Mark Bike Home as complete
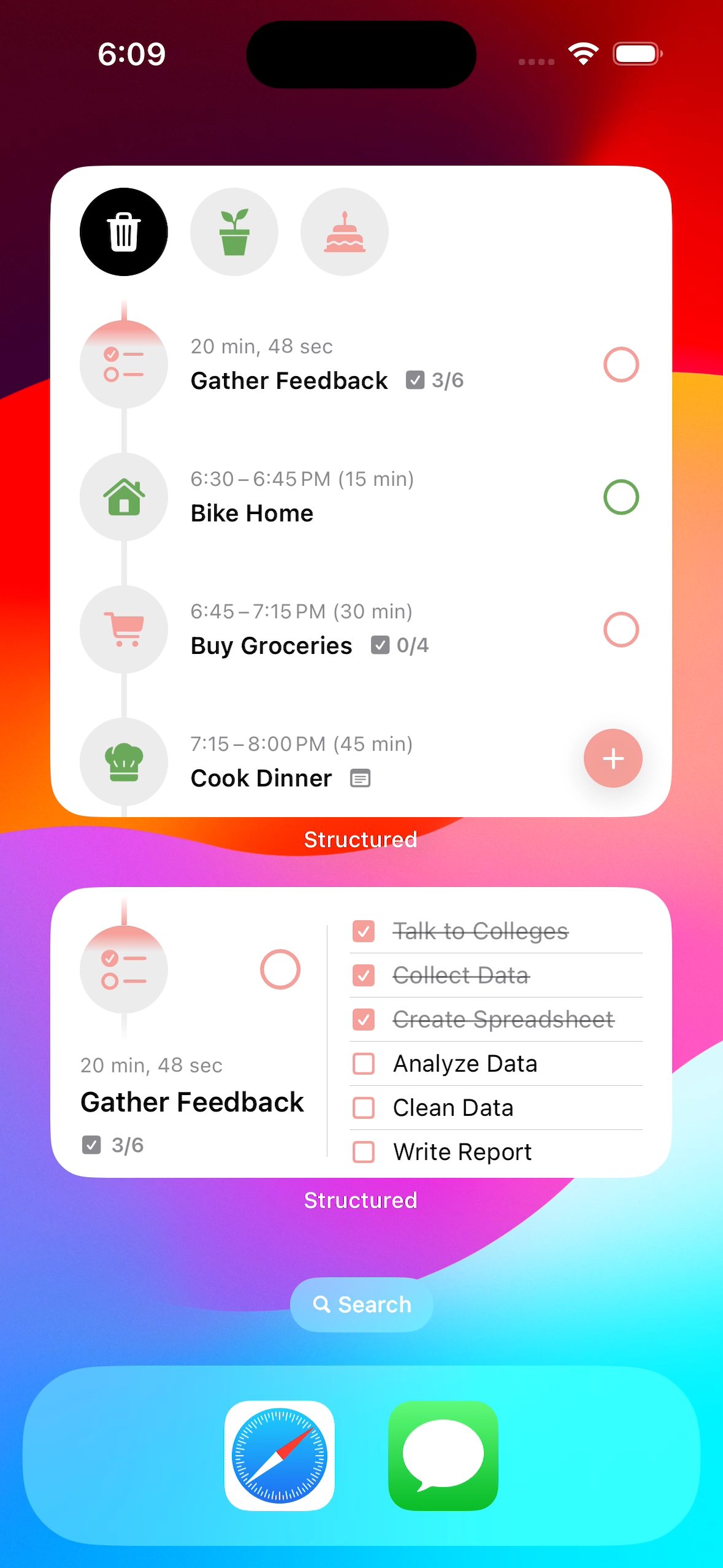 coord(621,497)
